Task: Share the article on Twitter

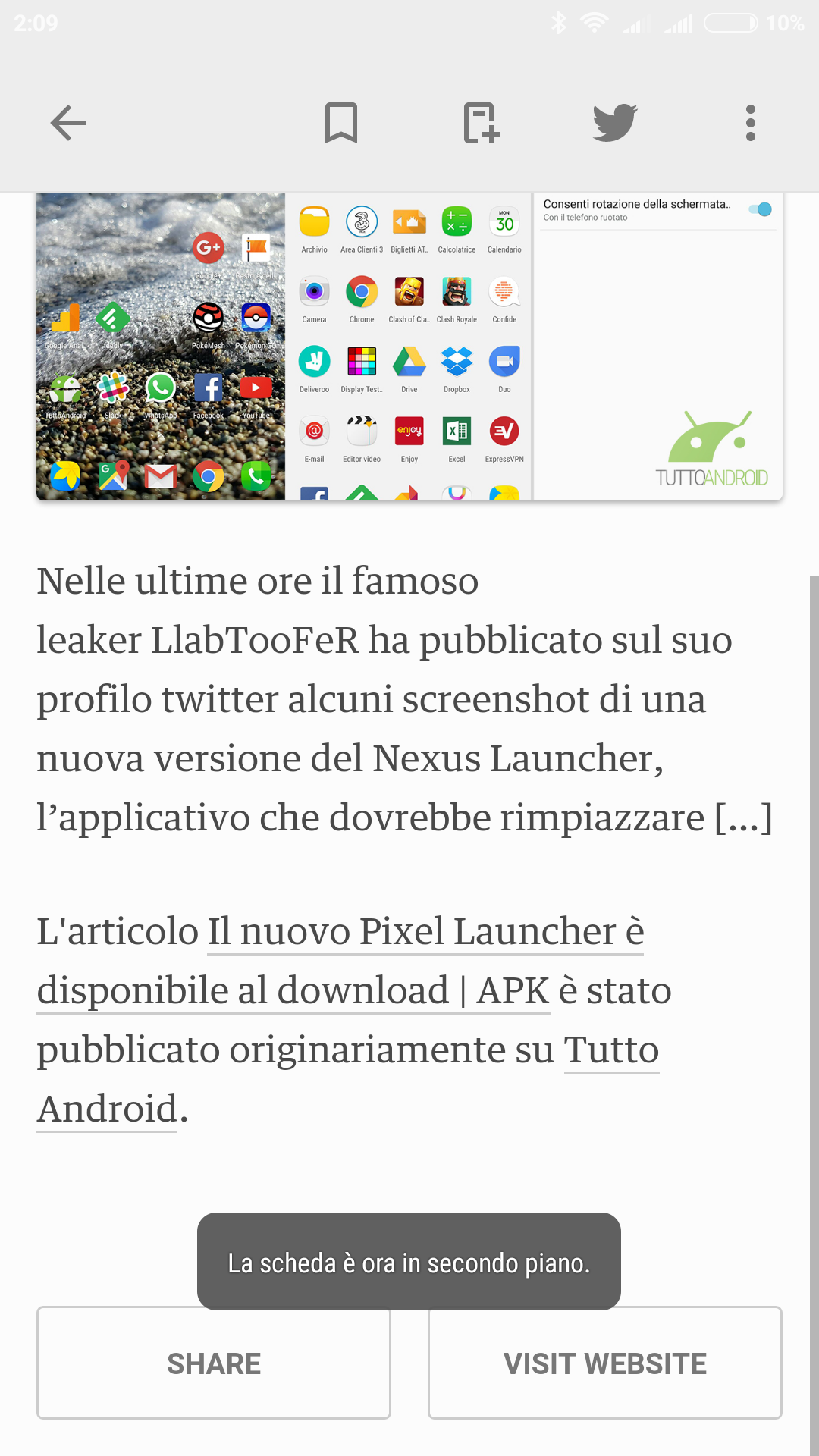Action: [614, 123]
